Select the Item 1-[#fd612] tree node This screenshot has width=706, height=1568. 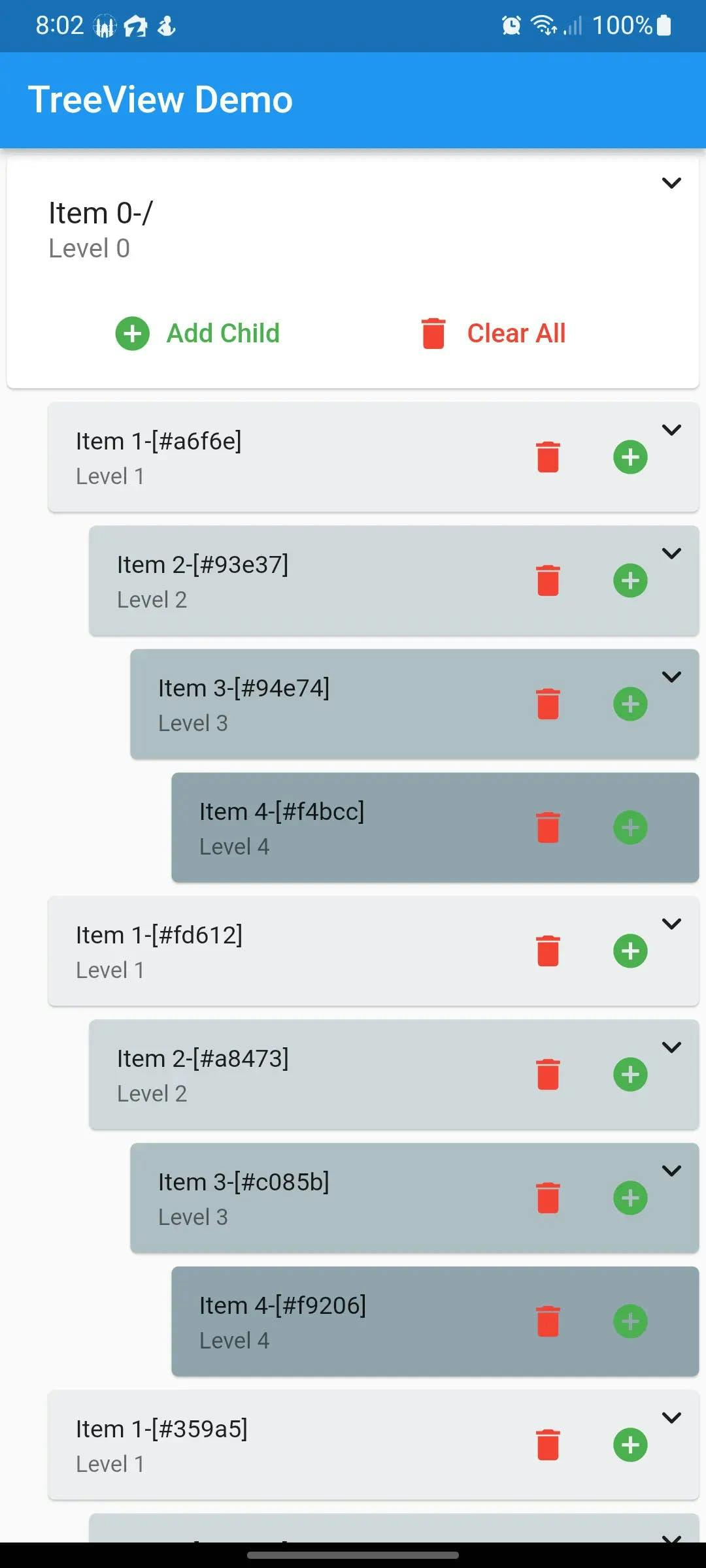click(x=261, y=951)
